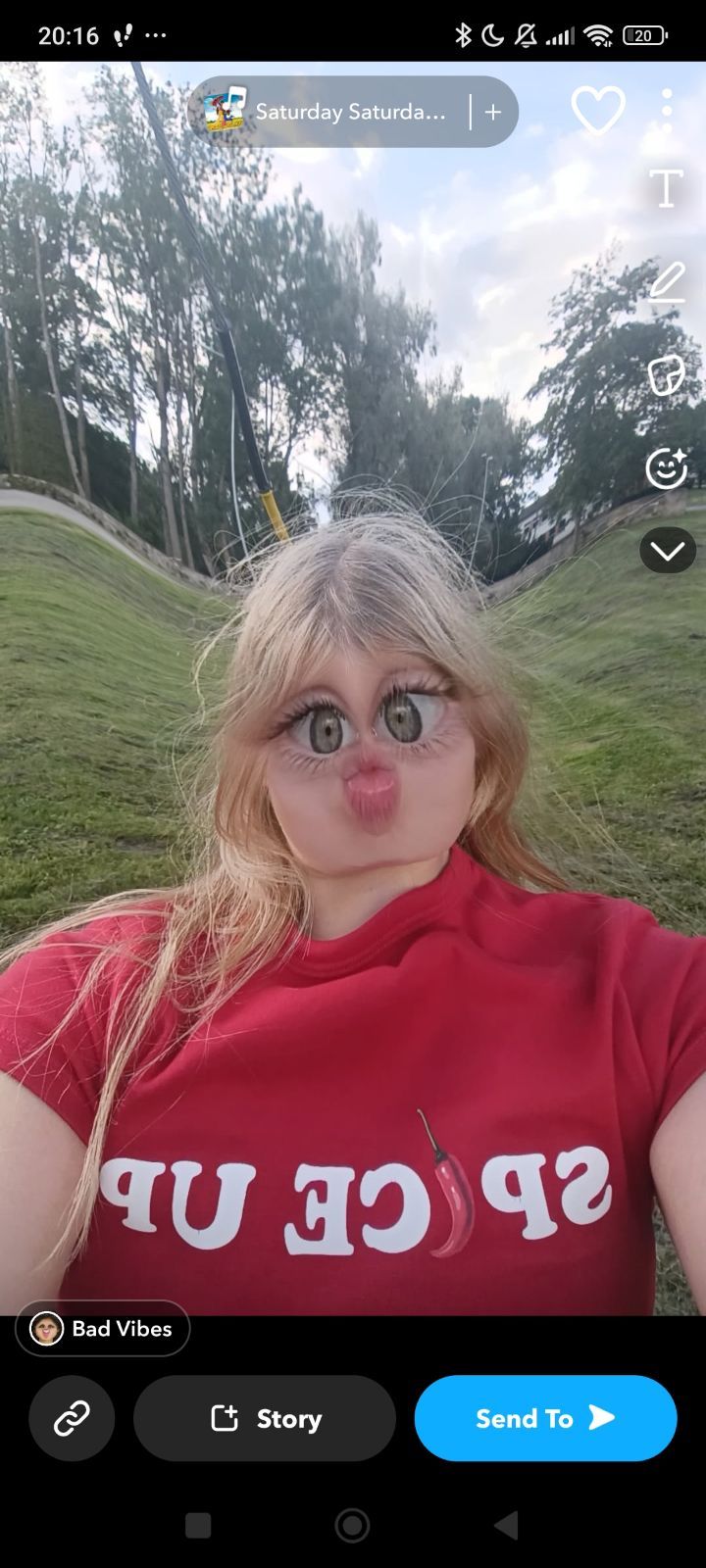The width and height of the screenshot is (706, 1568).
Task: Open the sparkle smiley face tool
Action: 667,468
